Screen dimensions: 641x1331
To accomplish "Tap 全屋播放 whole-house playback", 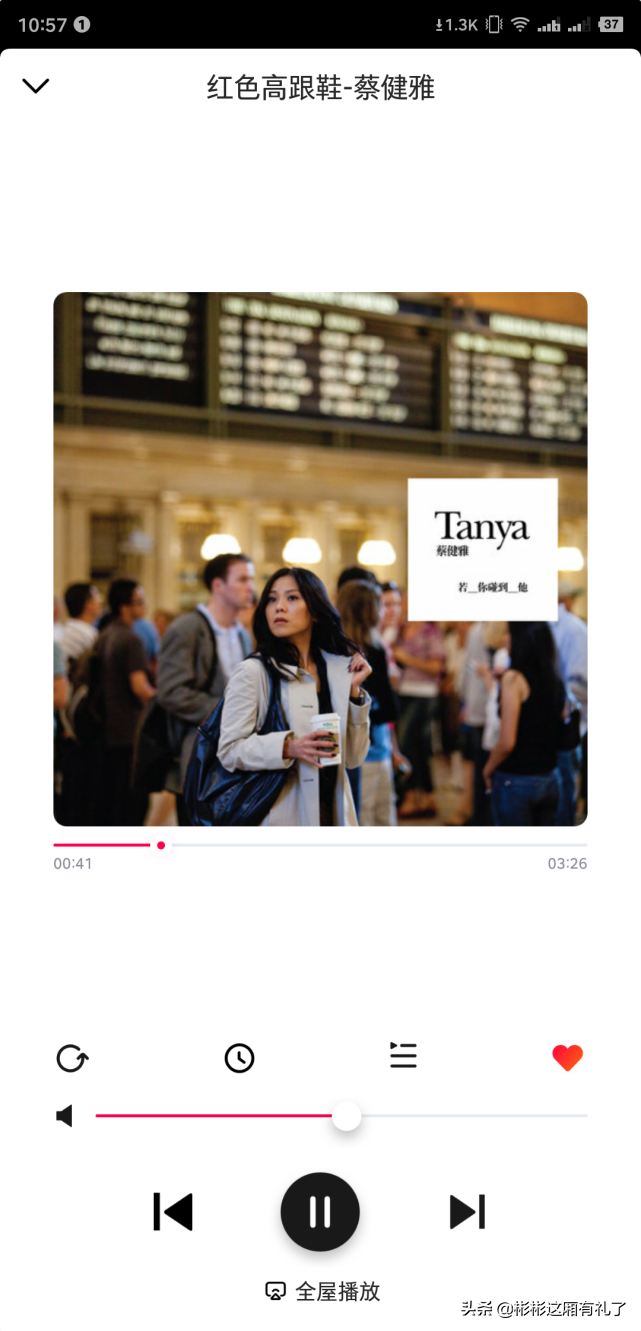I will tap(322, 1291).
